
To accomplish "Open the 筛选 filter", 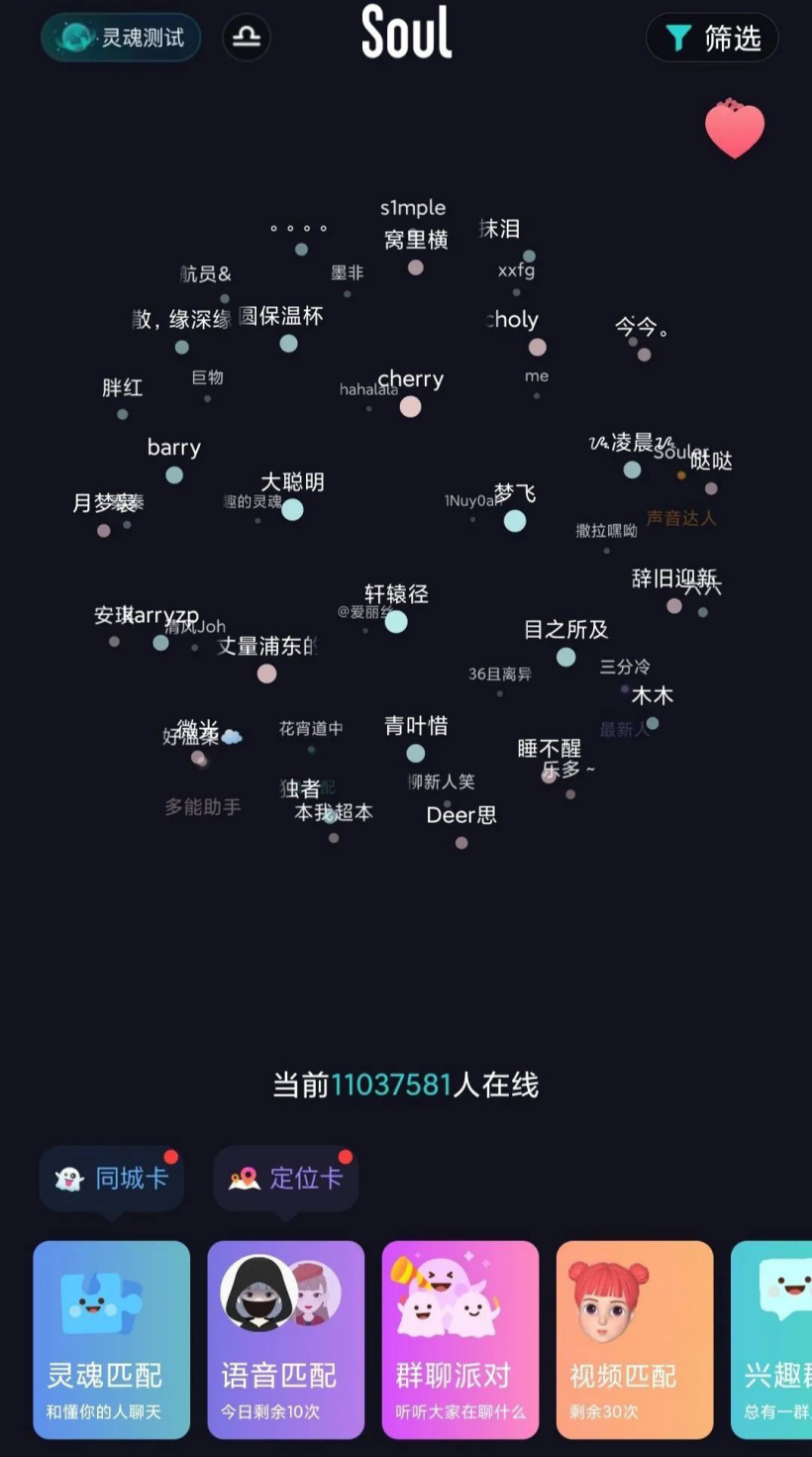I will click(x=711, y=39).
